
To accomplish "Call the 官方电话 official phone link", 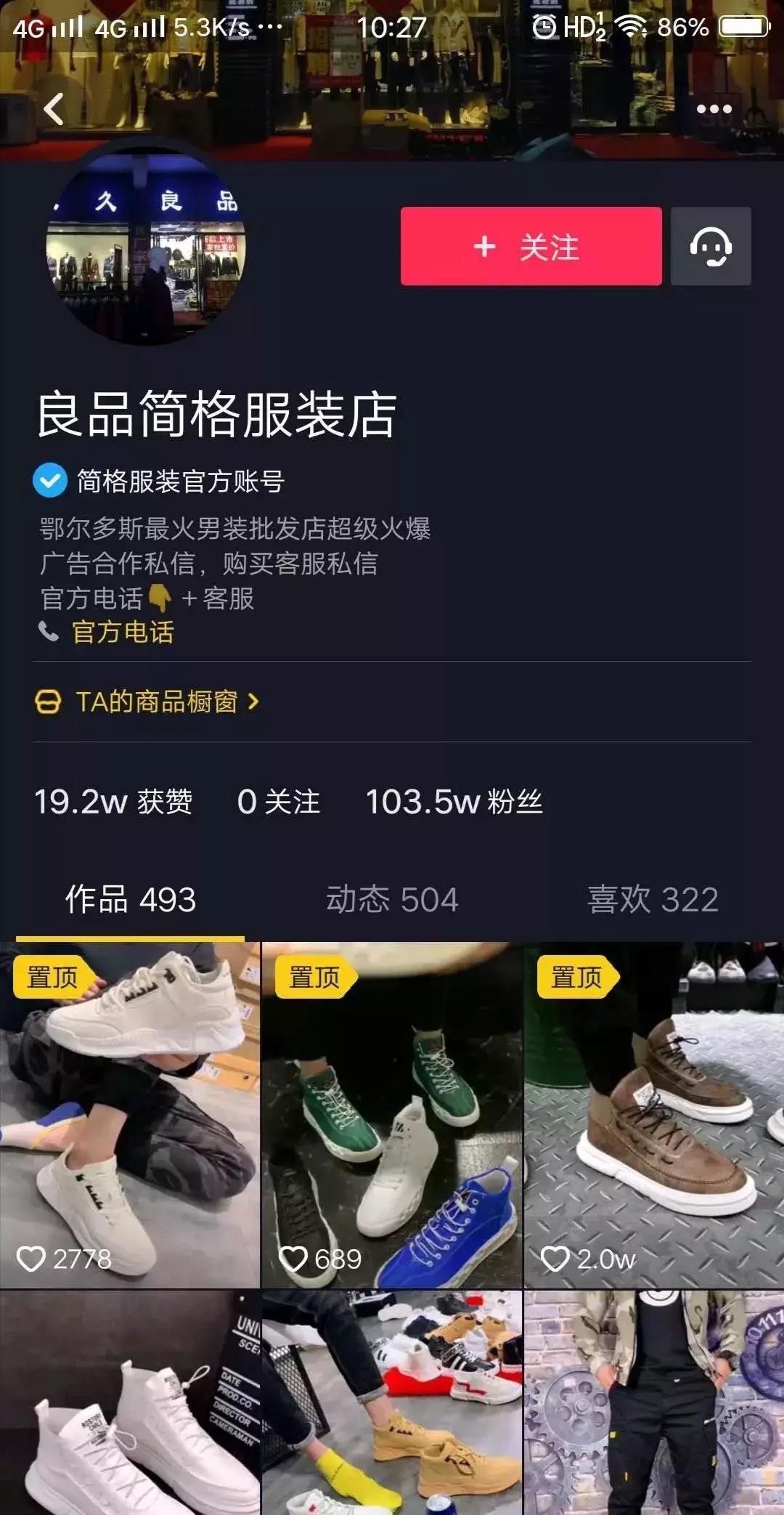I will click(122, 632).
